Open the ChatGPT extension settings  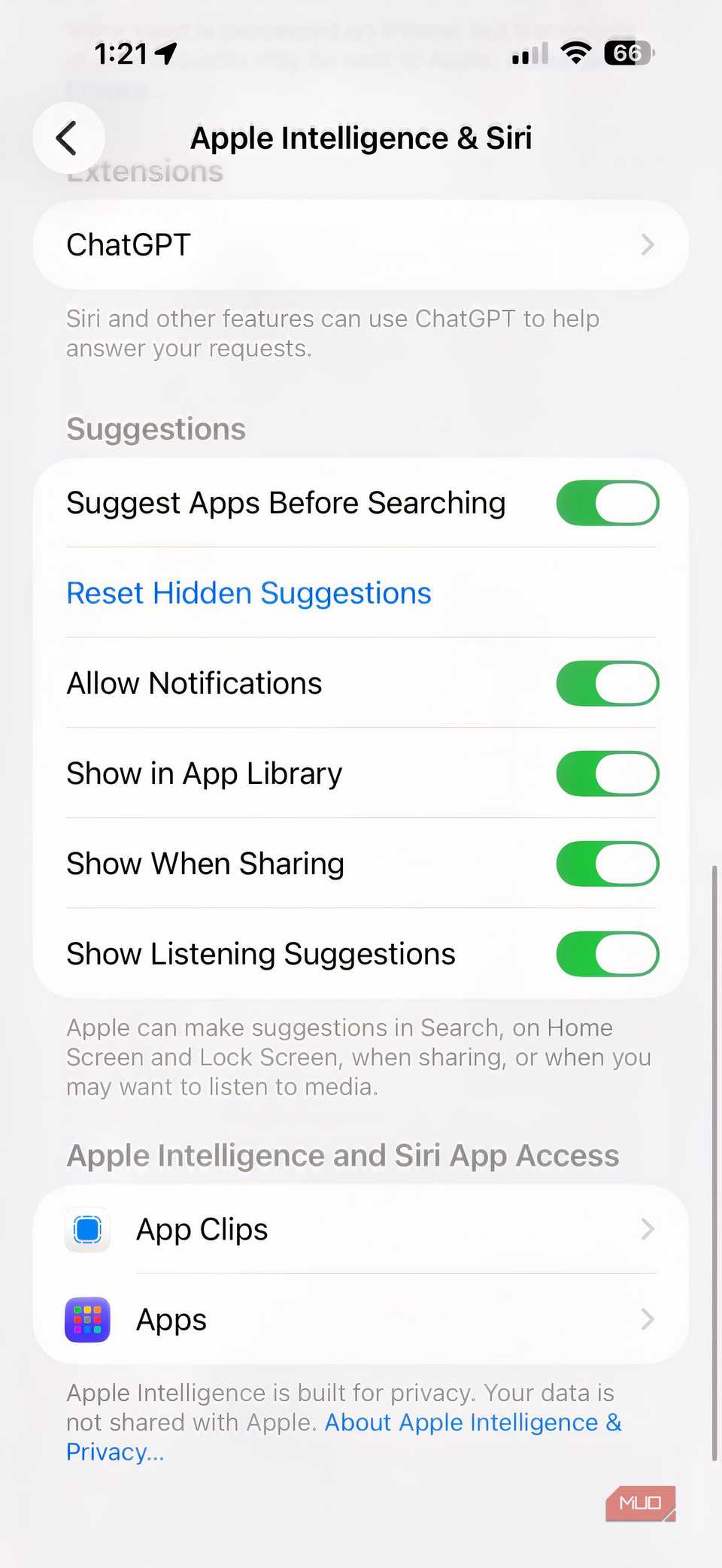coord(360,245)
